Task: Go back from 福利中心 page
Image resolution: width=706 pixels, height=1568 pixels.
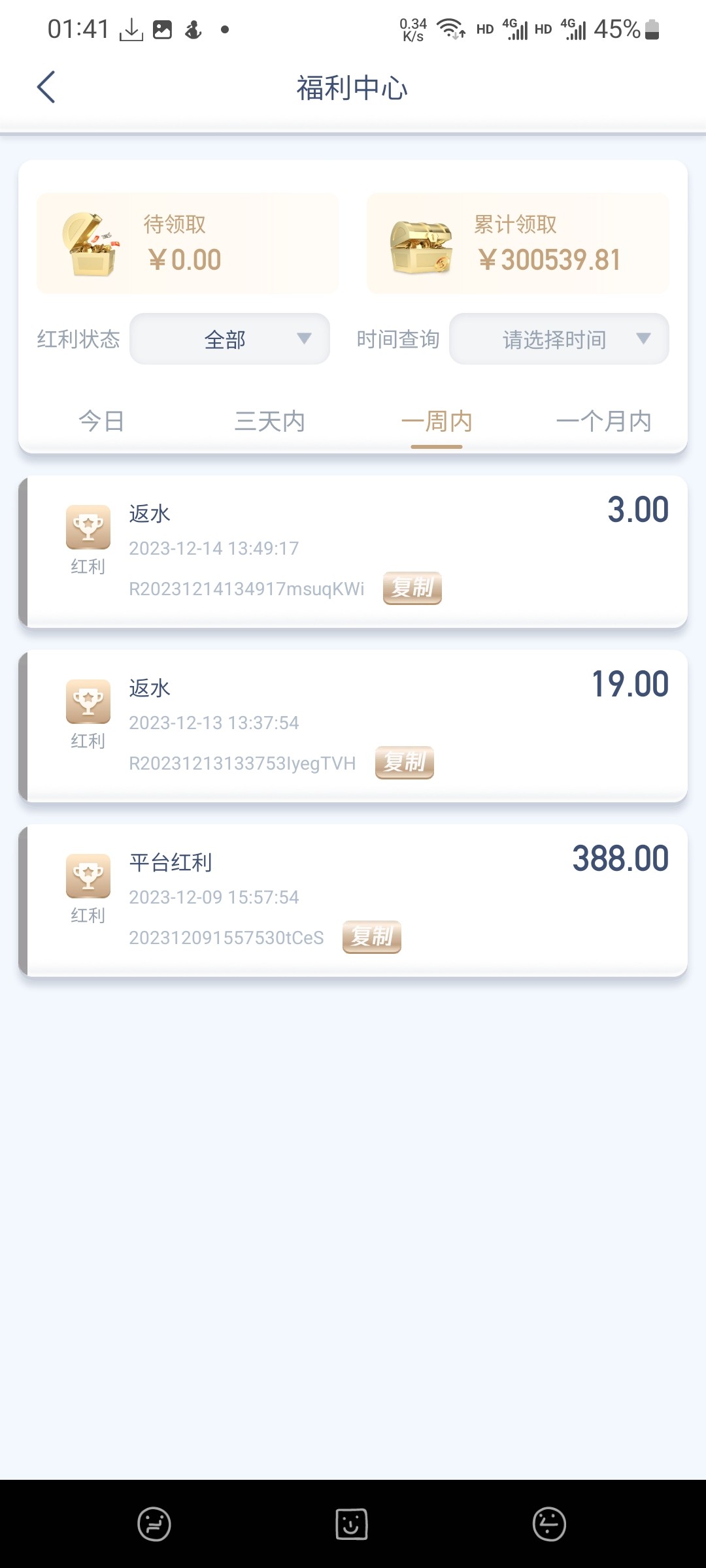Action: tap(46, 88)
